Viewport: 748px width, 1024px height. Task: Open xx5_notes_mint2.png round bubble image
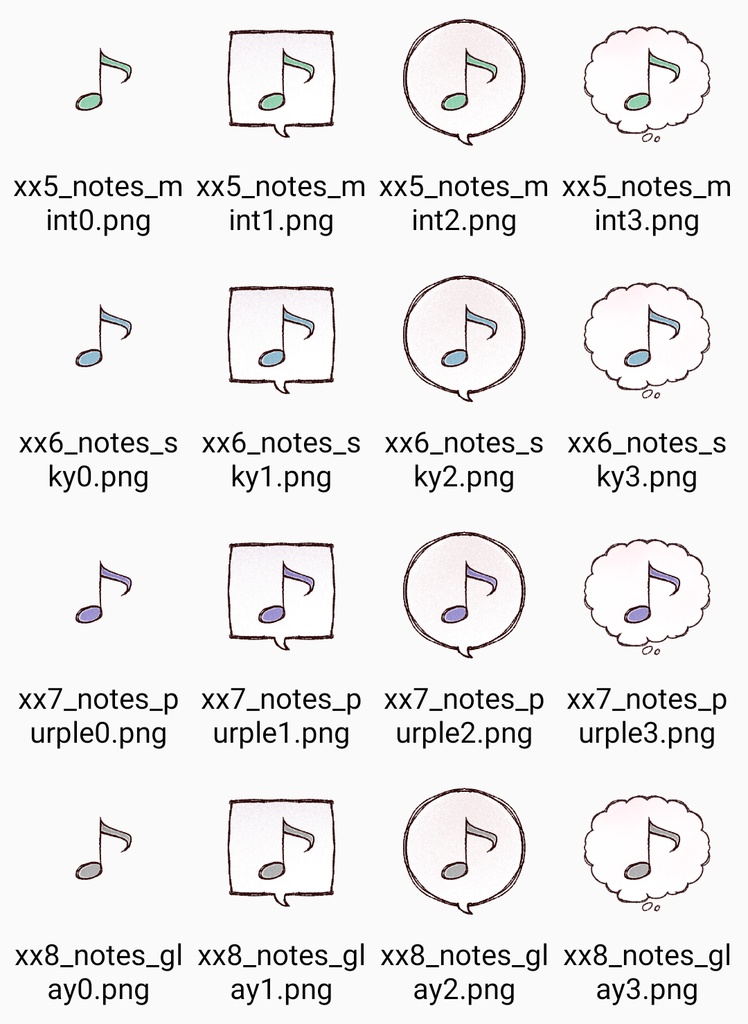(464, 82)
